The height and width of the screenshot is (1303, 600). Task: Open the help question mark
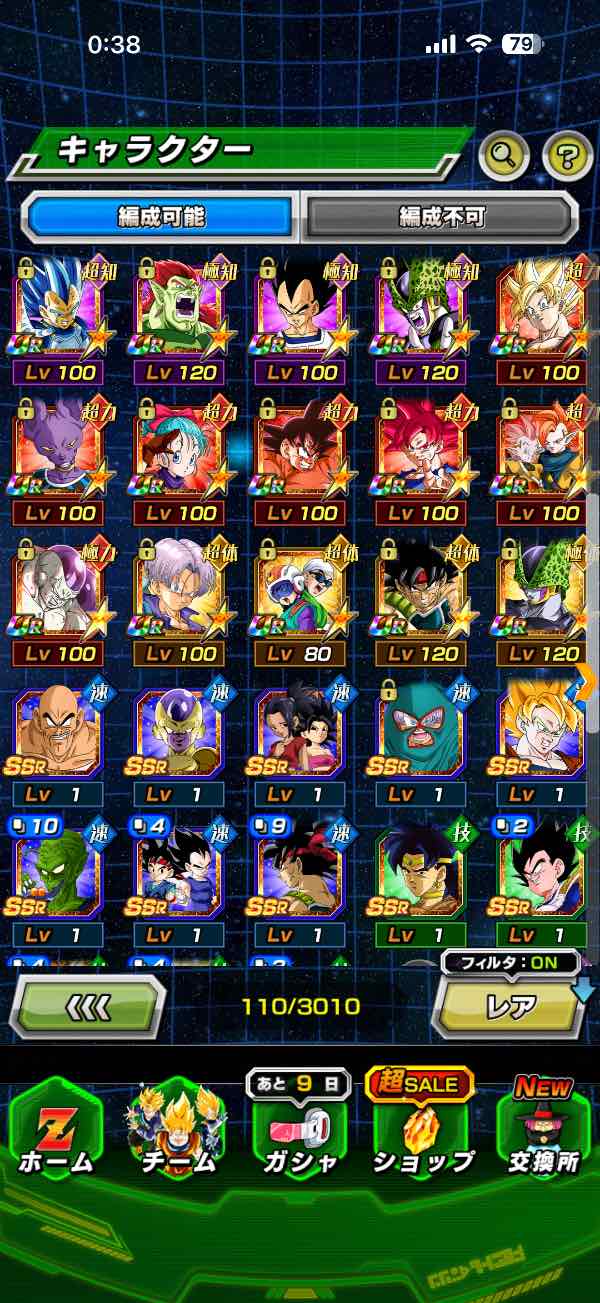tap(567, 153)
